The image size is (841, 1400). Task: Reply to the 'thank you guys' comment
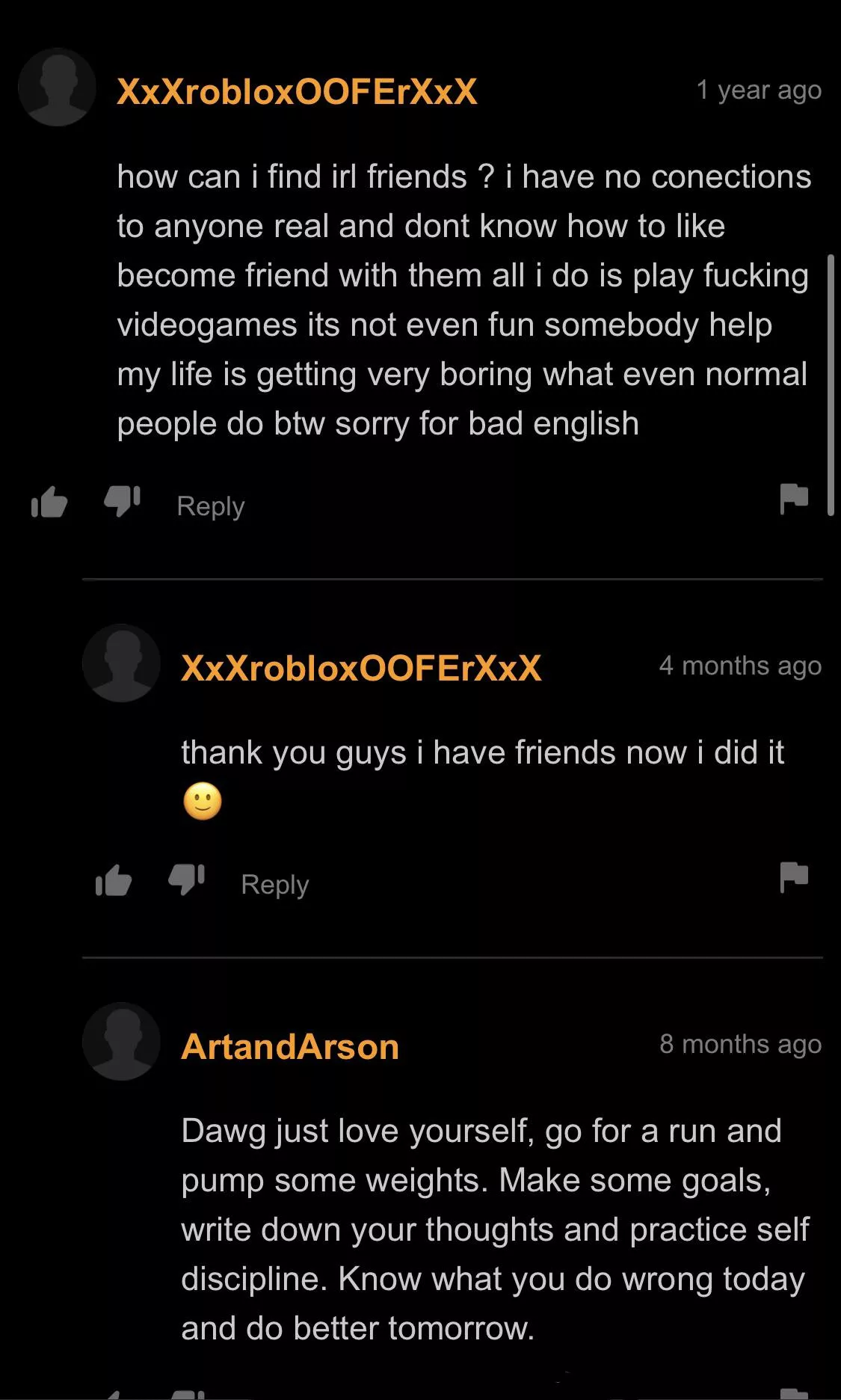point(274,885)
